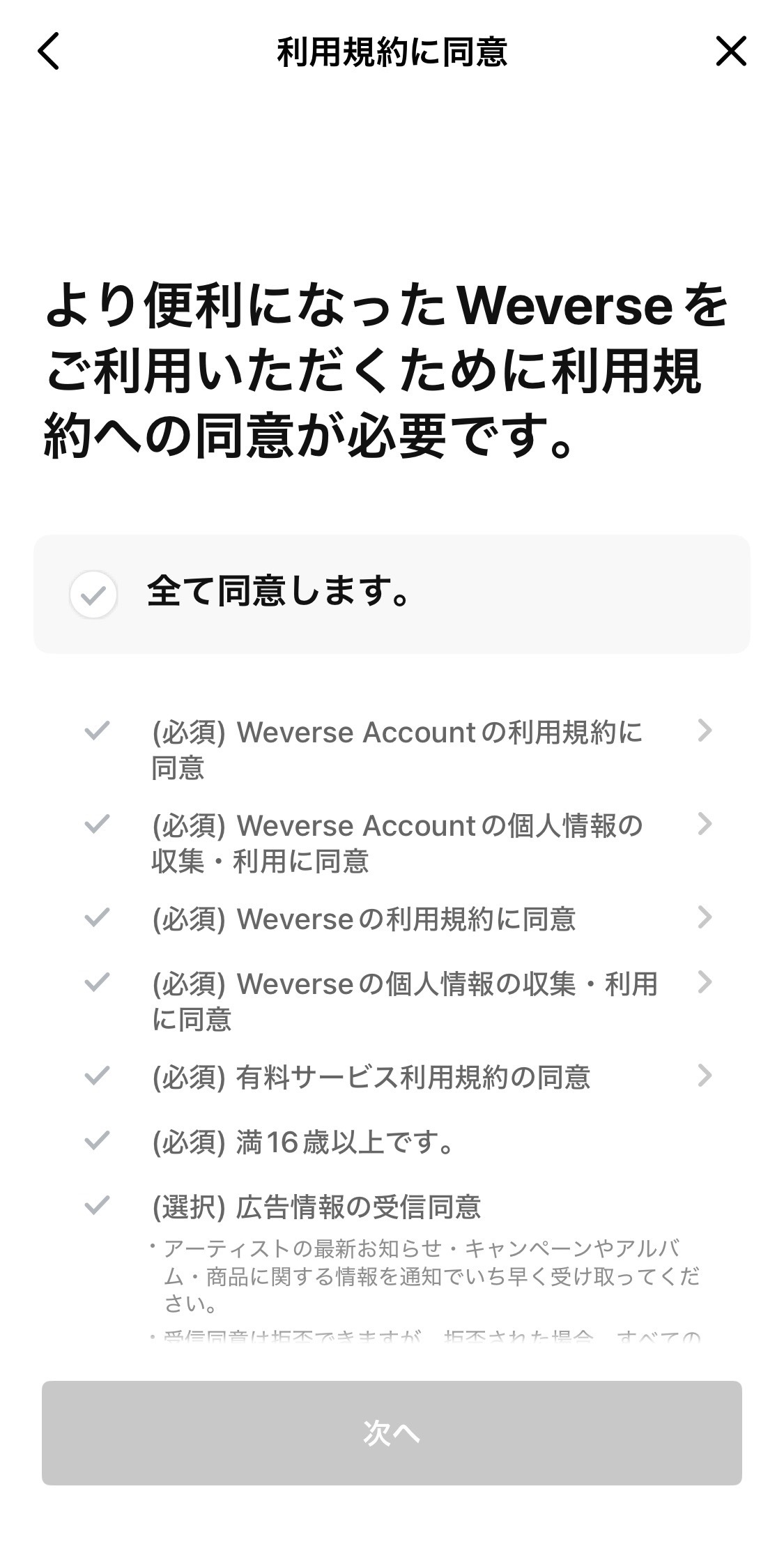View Weverseの利用規約 details via chevron
This screenshot has width=784, height=1560.
(x=705, y=917)
